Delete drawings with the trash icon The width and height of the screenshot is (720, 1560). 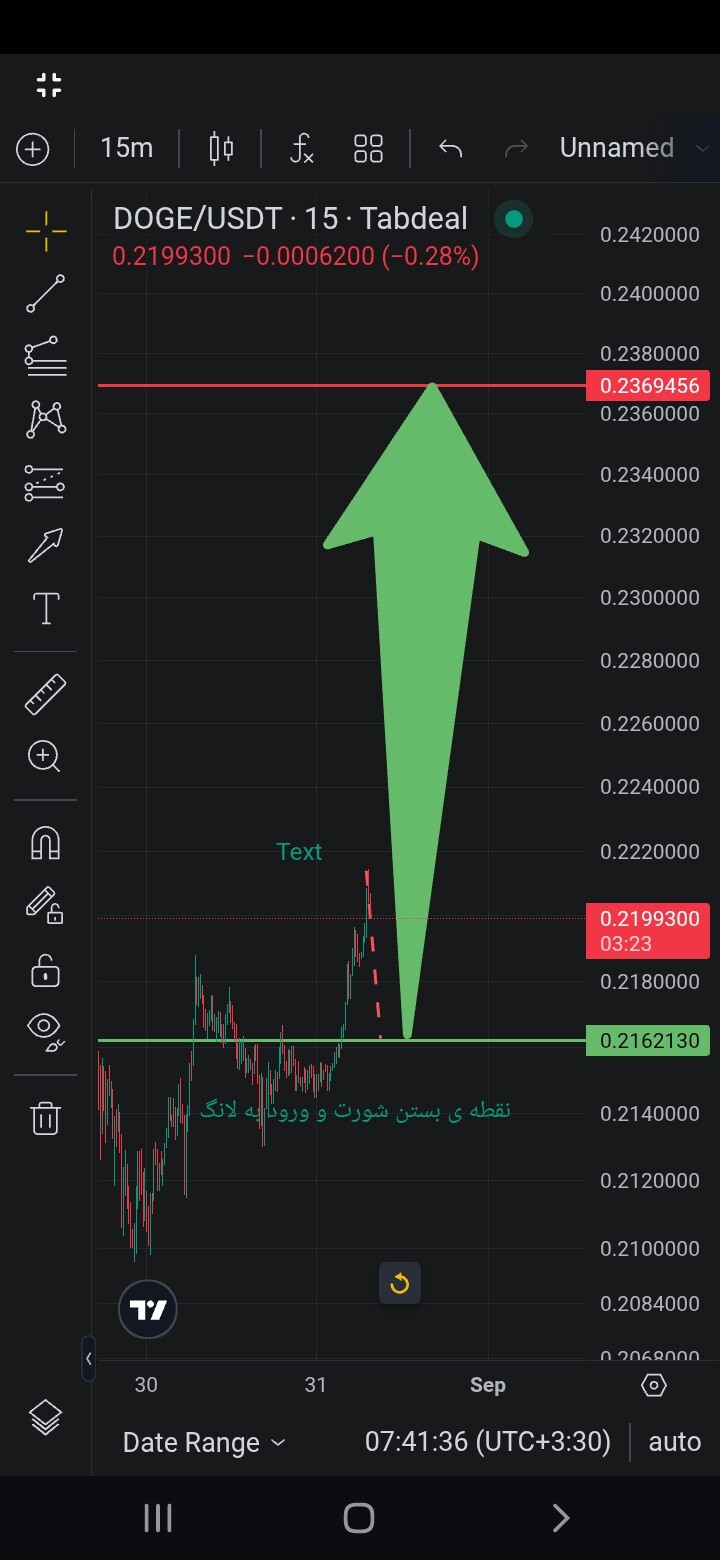(46, 1118)
